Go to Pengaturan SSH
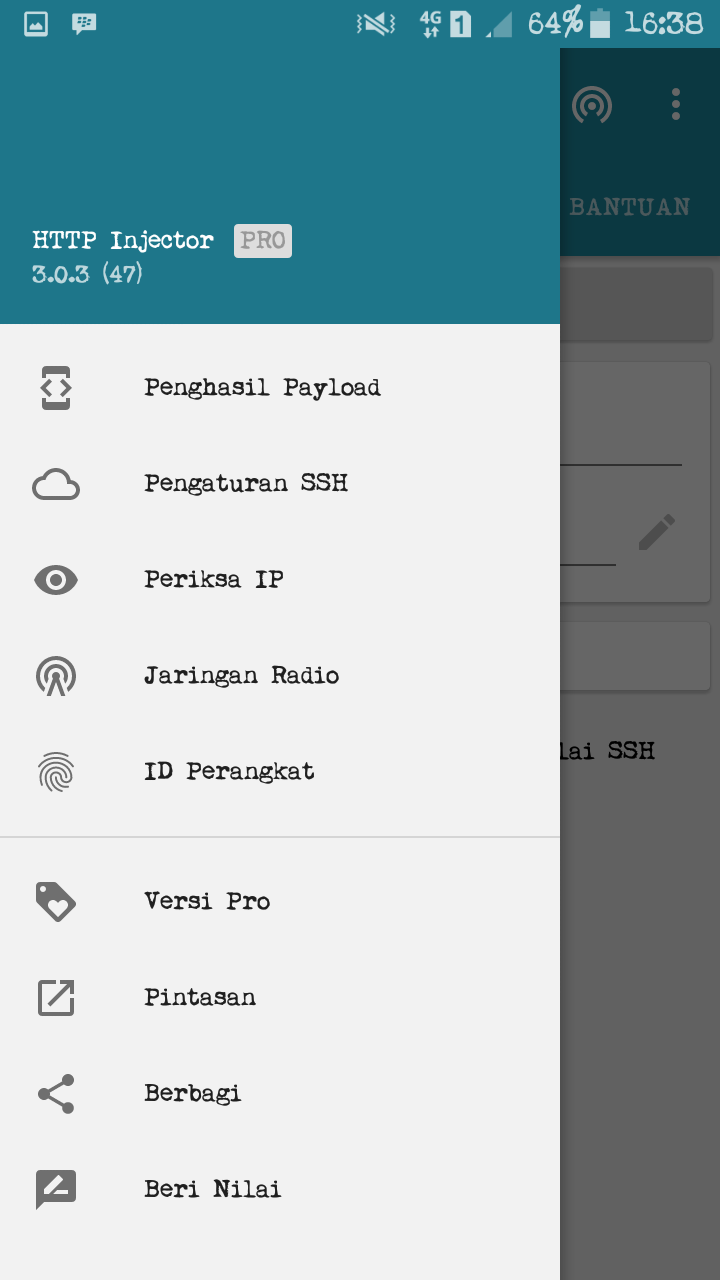 click(x=246, y=484)
